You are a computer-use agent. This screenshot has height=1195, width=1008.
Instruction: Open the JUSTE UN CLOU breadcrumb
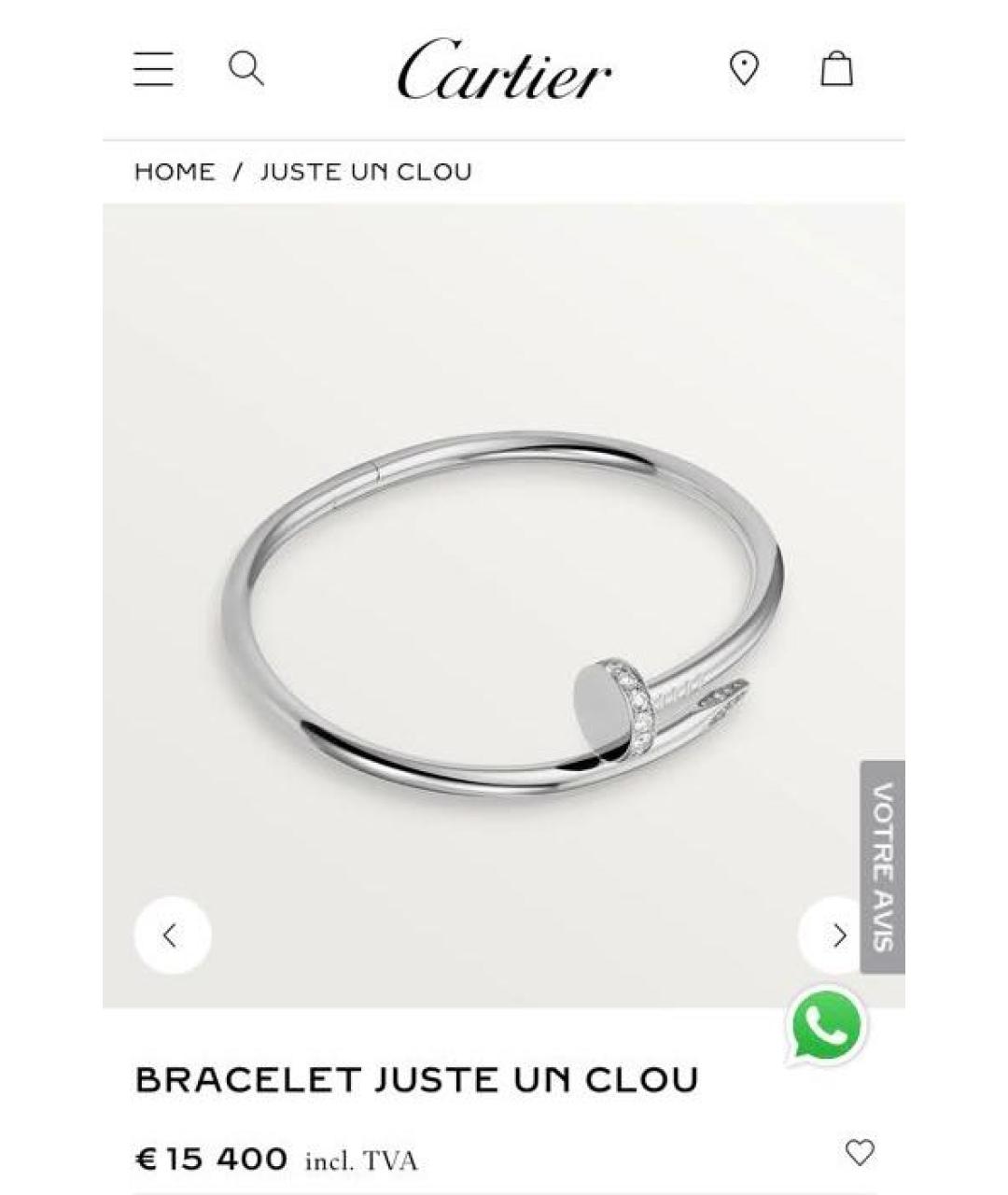[366, 172]
